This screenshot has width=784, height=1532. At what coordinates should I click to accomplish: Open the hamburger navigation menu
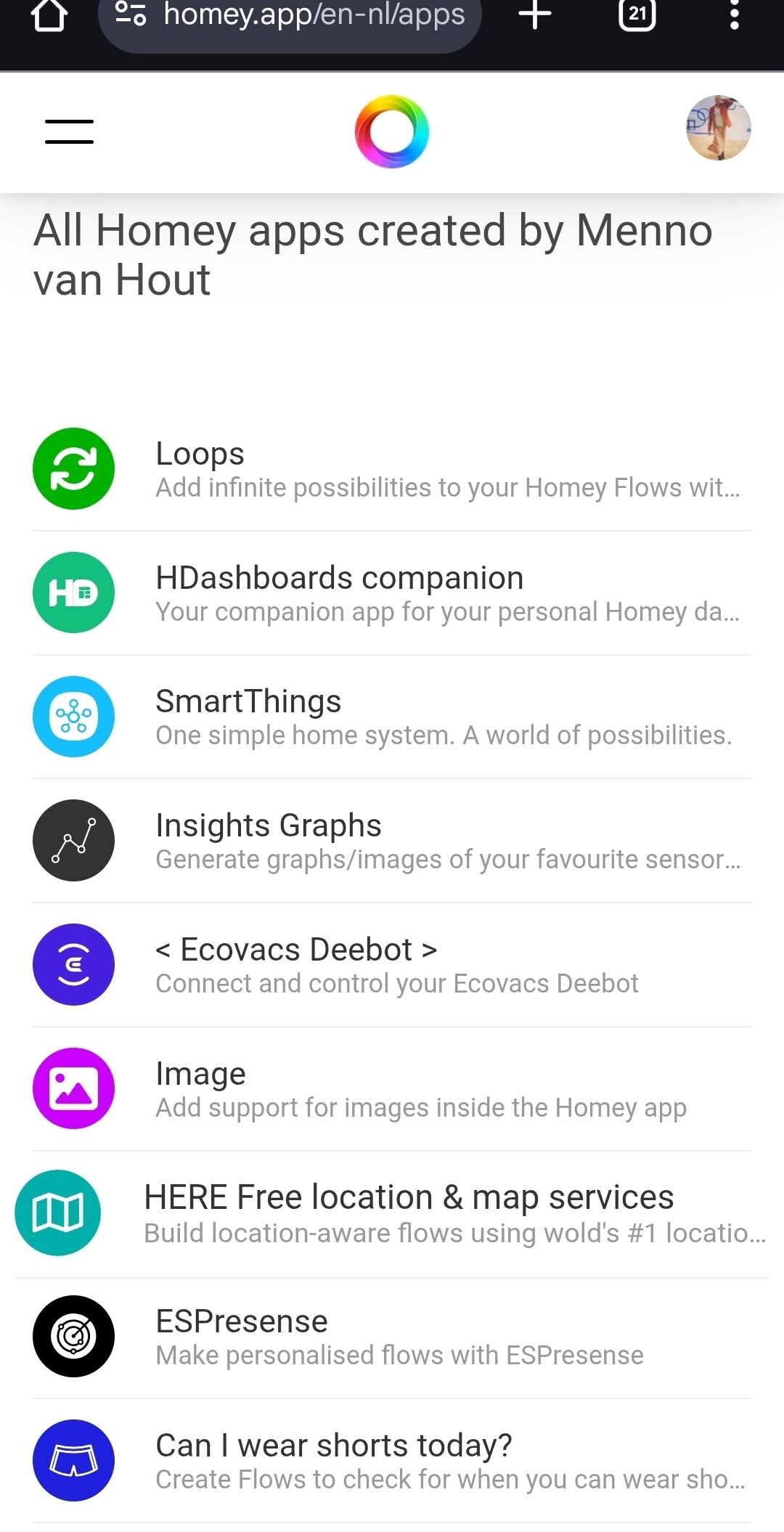69,131
